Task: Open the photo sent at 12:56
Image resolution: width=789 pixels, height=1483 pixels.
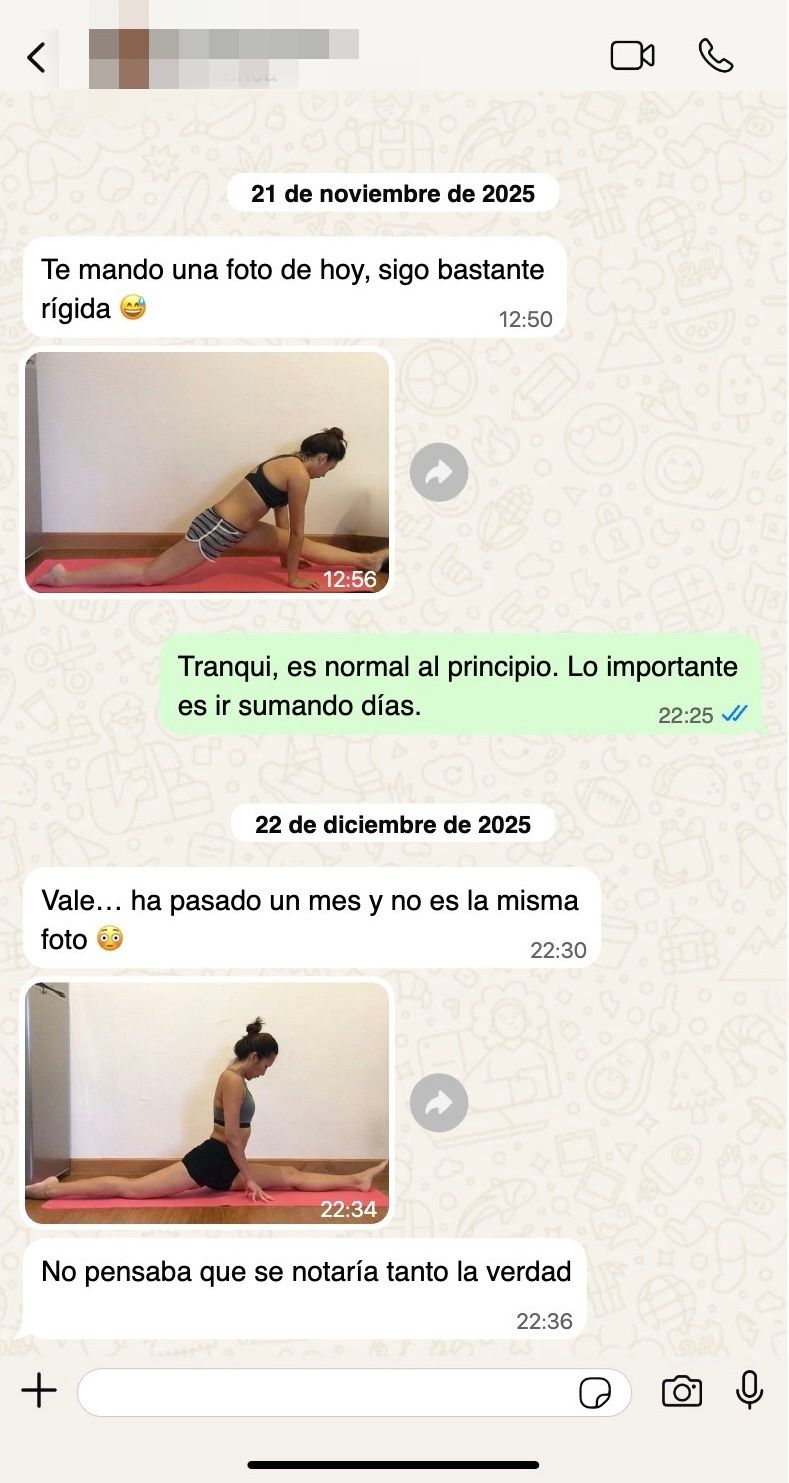Action: (x=207, y=472)
